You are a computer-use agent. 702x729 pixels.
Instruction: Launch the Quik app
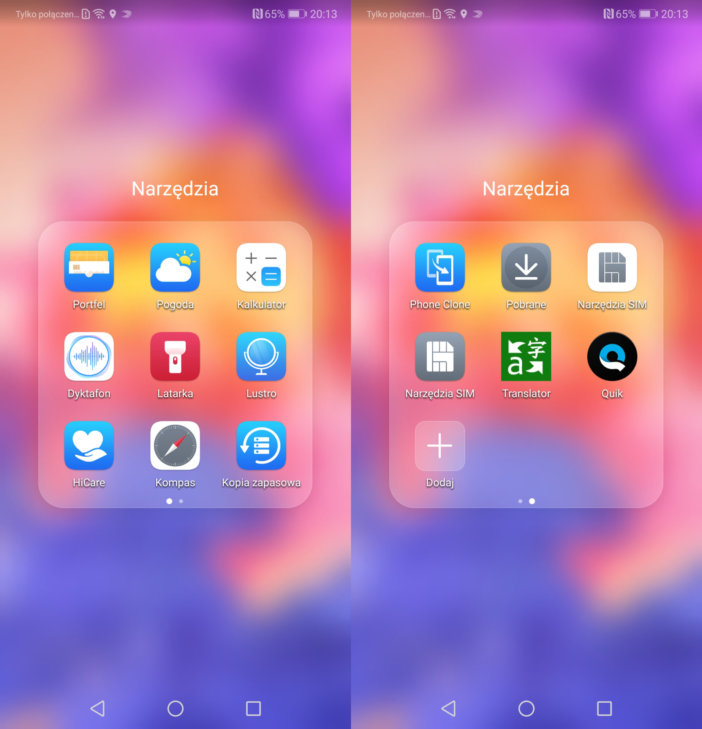(x=612, y=356)
